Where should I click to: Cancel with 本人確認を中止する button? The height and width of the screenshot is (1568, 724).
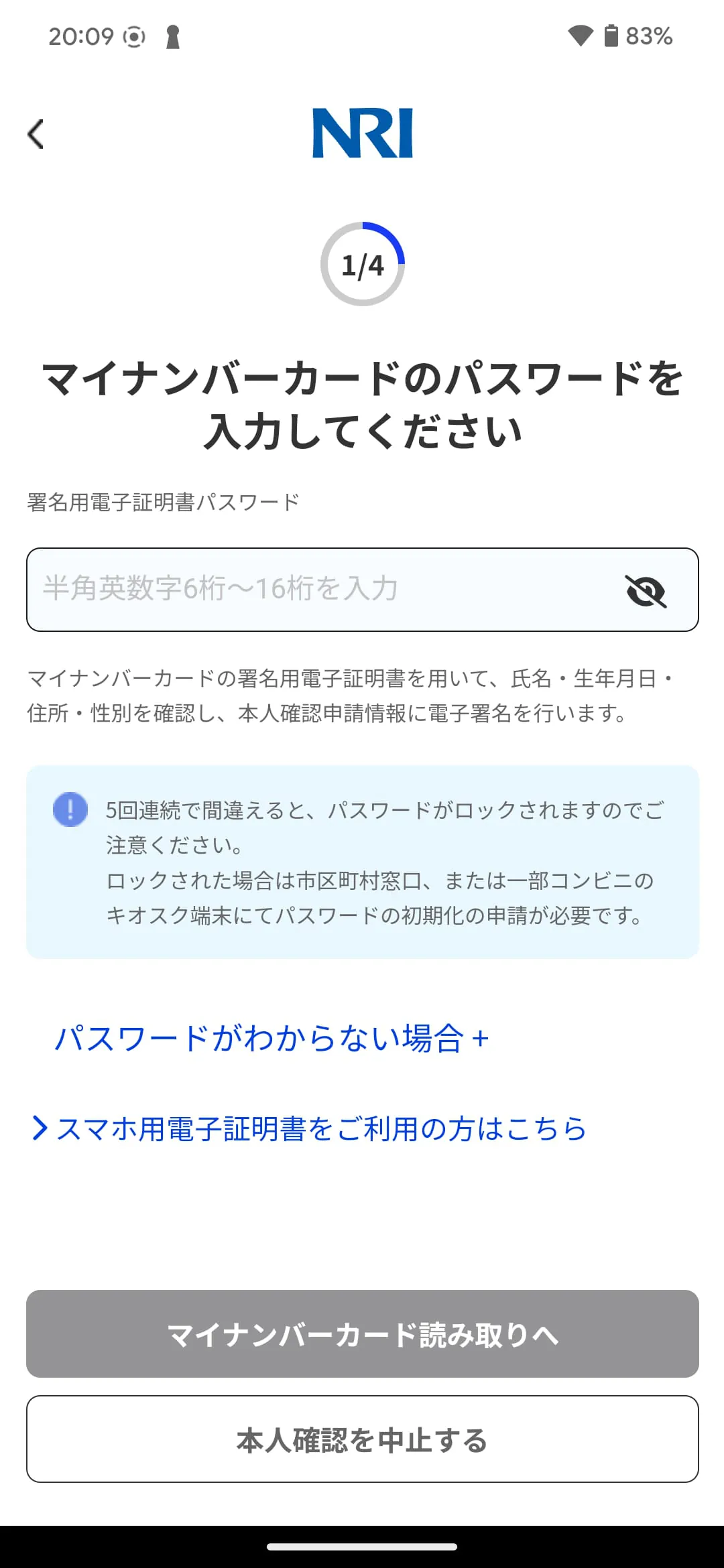pos(362,1439)
